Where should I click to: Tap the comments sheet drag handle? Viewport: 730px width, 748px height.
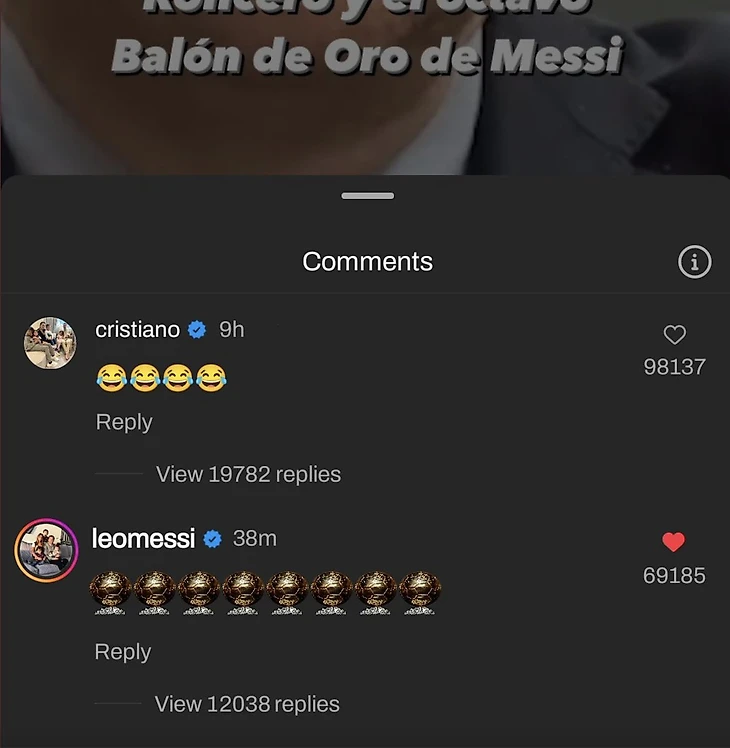click(x=367, y=196)
